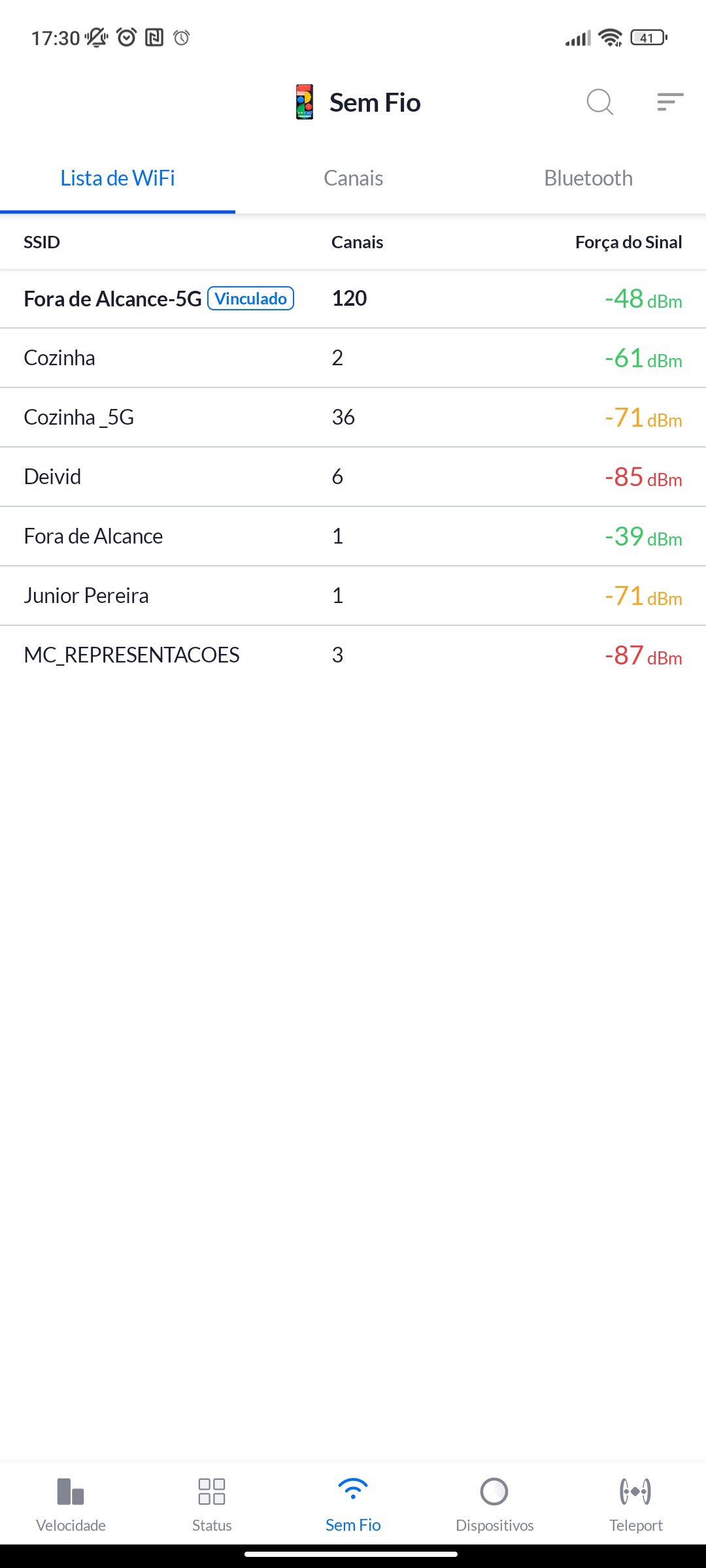Open the Teleport tab
706x1568 pixels.
click(x=635, y=1504)
